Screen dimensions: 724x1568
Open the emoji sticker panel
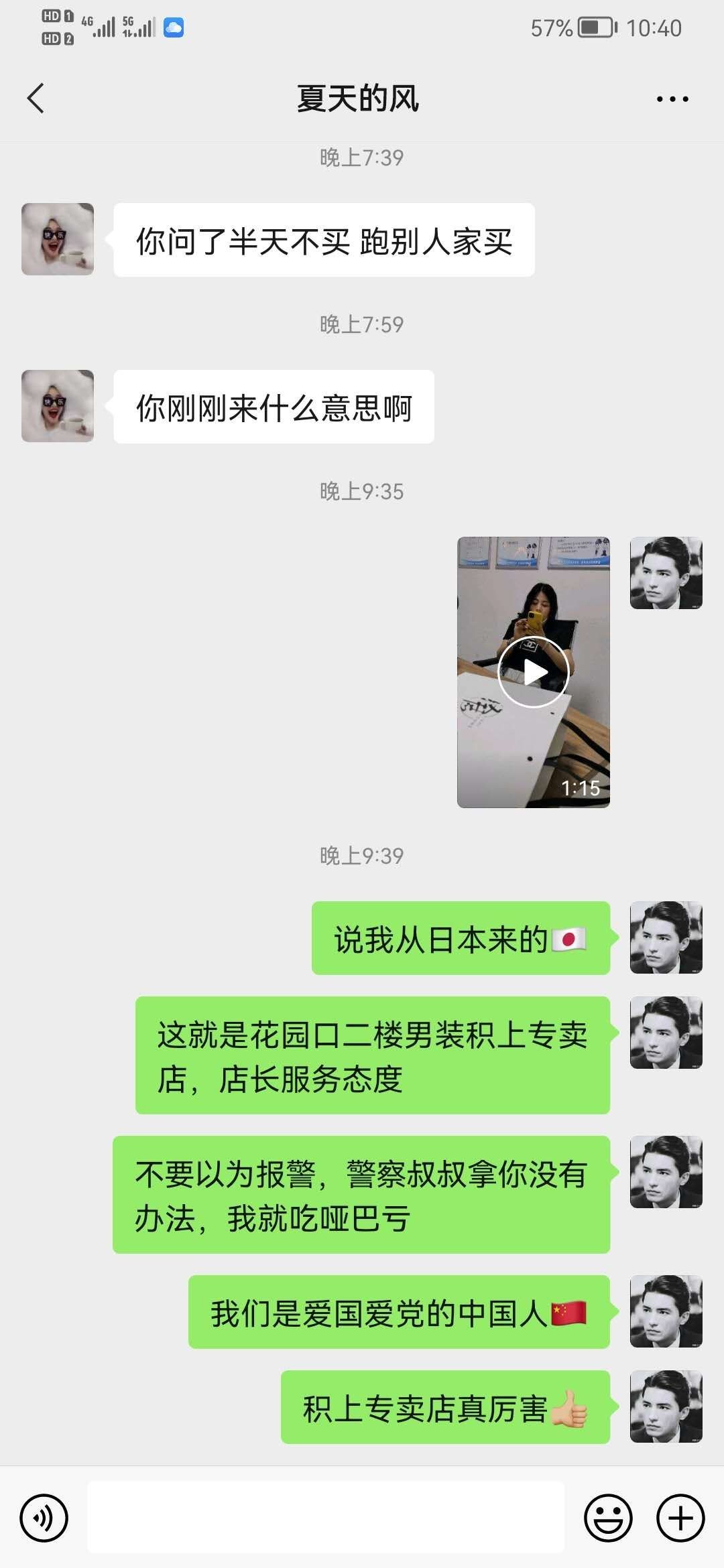[608, 1518]
